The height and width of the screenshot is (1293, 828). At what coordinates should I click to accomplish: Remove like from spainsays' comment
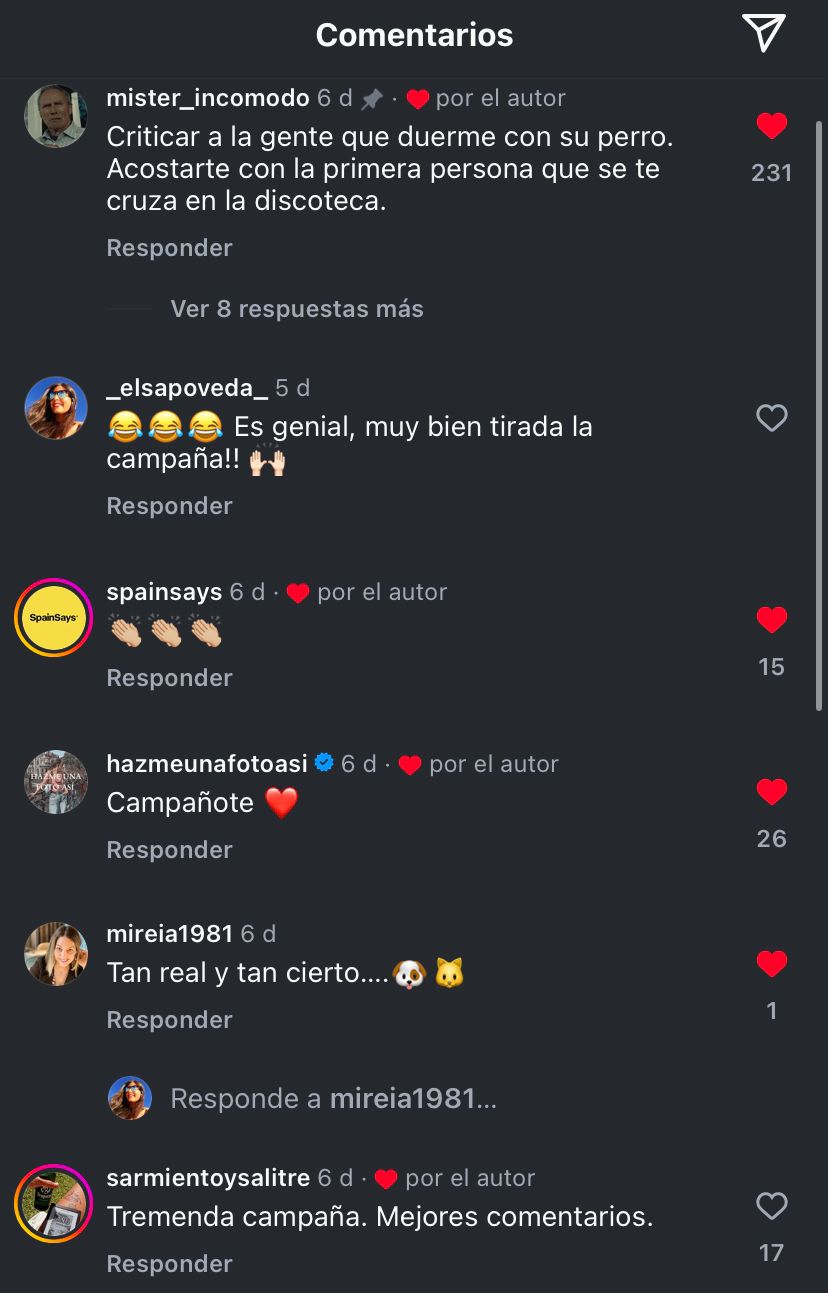(771, 620)
